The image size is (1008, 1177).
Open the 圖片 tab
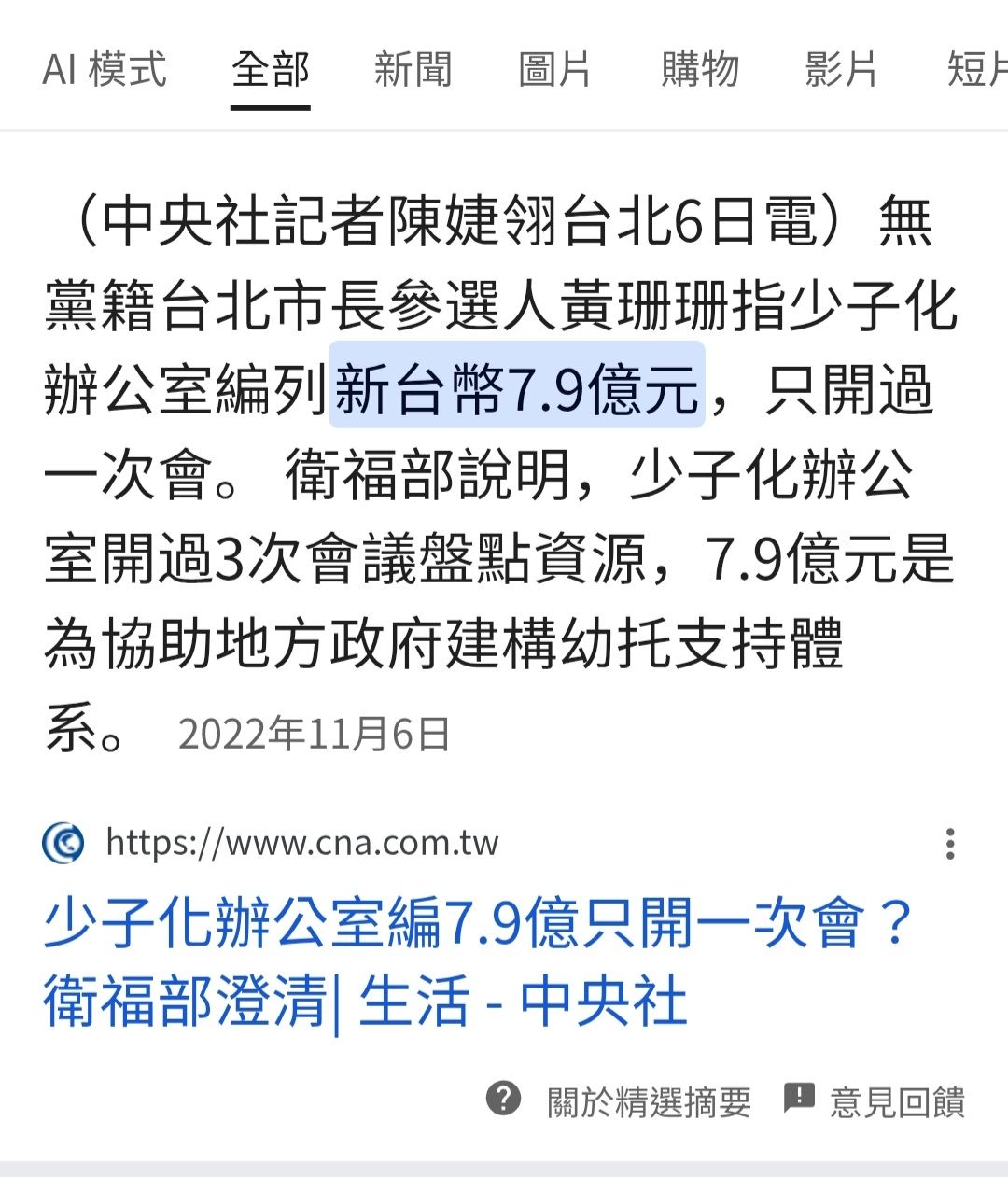pos(555,70)
